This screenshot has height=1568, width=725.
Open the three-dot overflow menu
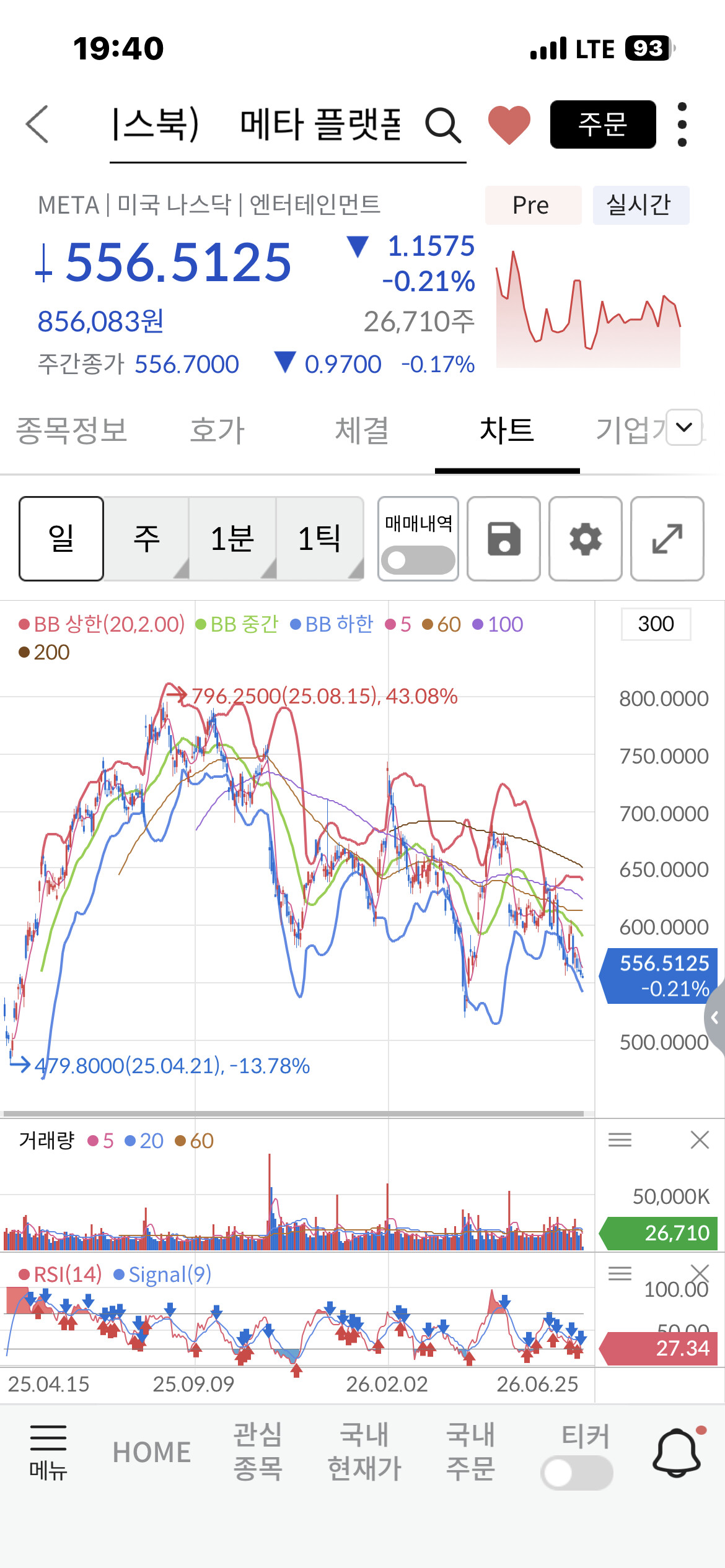click(x=682, y=124)
